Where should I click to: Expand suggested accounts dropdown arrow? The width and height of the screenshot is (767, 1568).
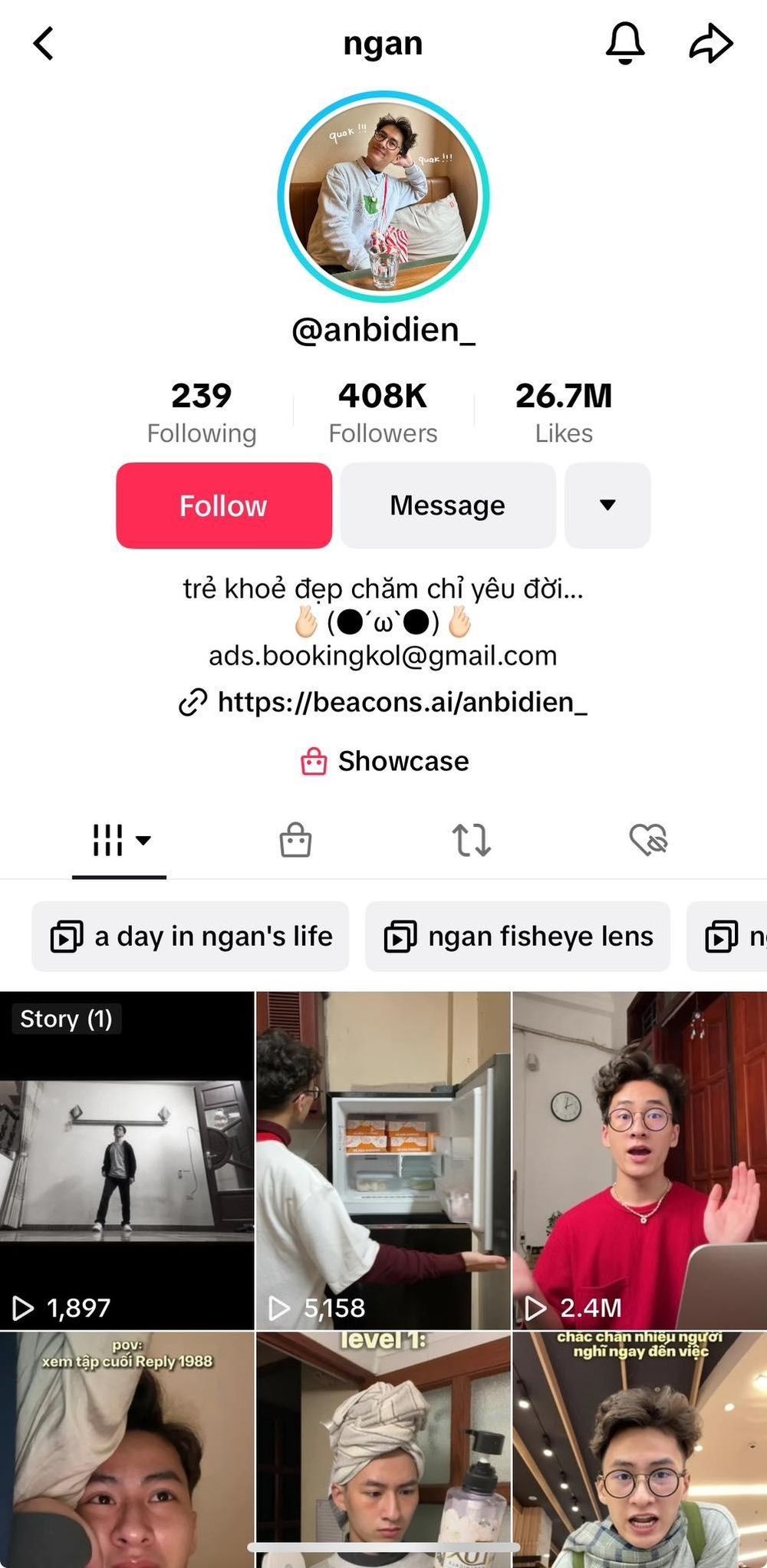click(607, 506)
